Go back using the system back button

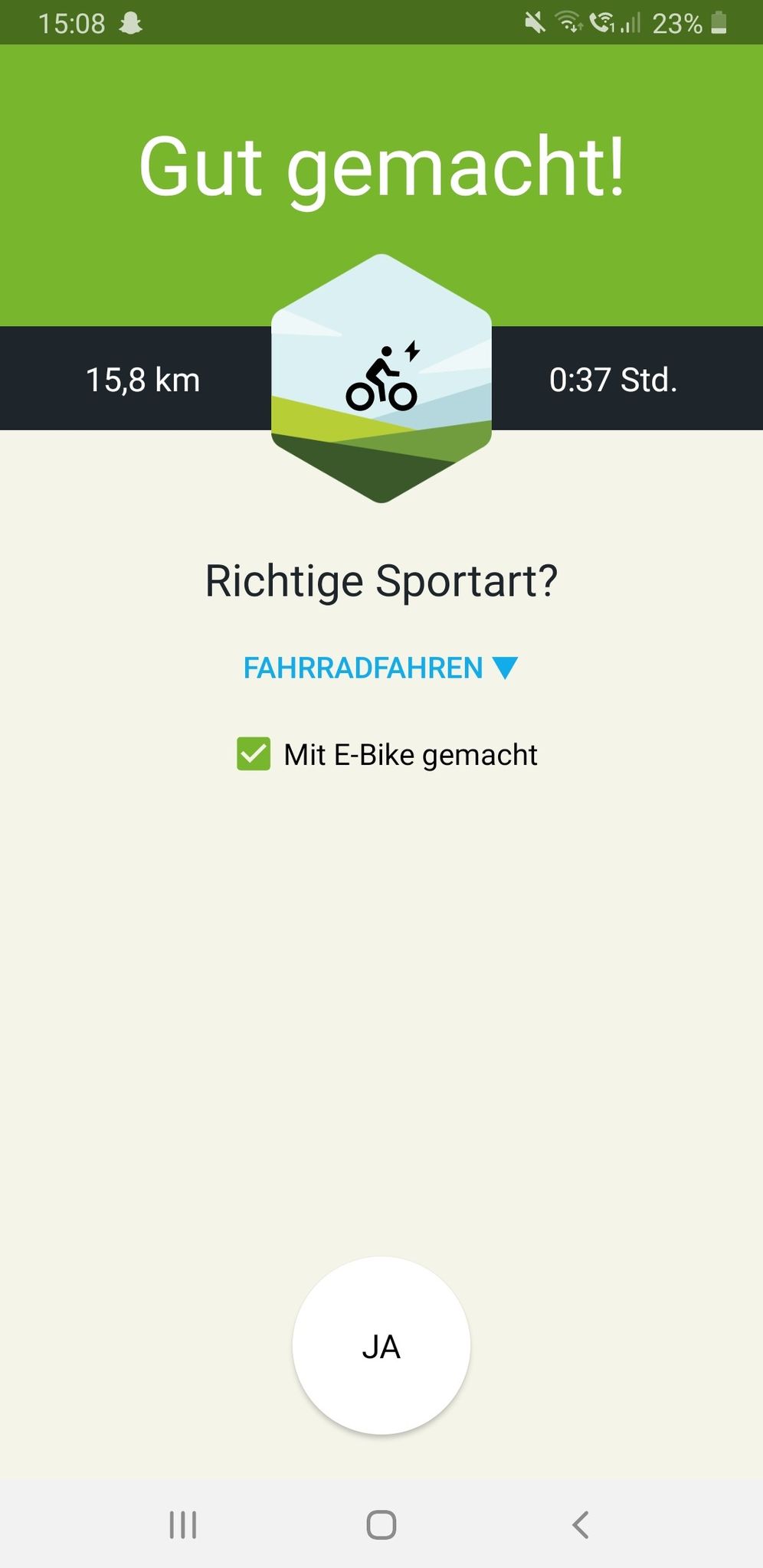[581, 1524]
